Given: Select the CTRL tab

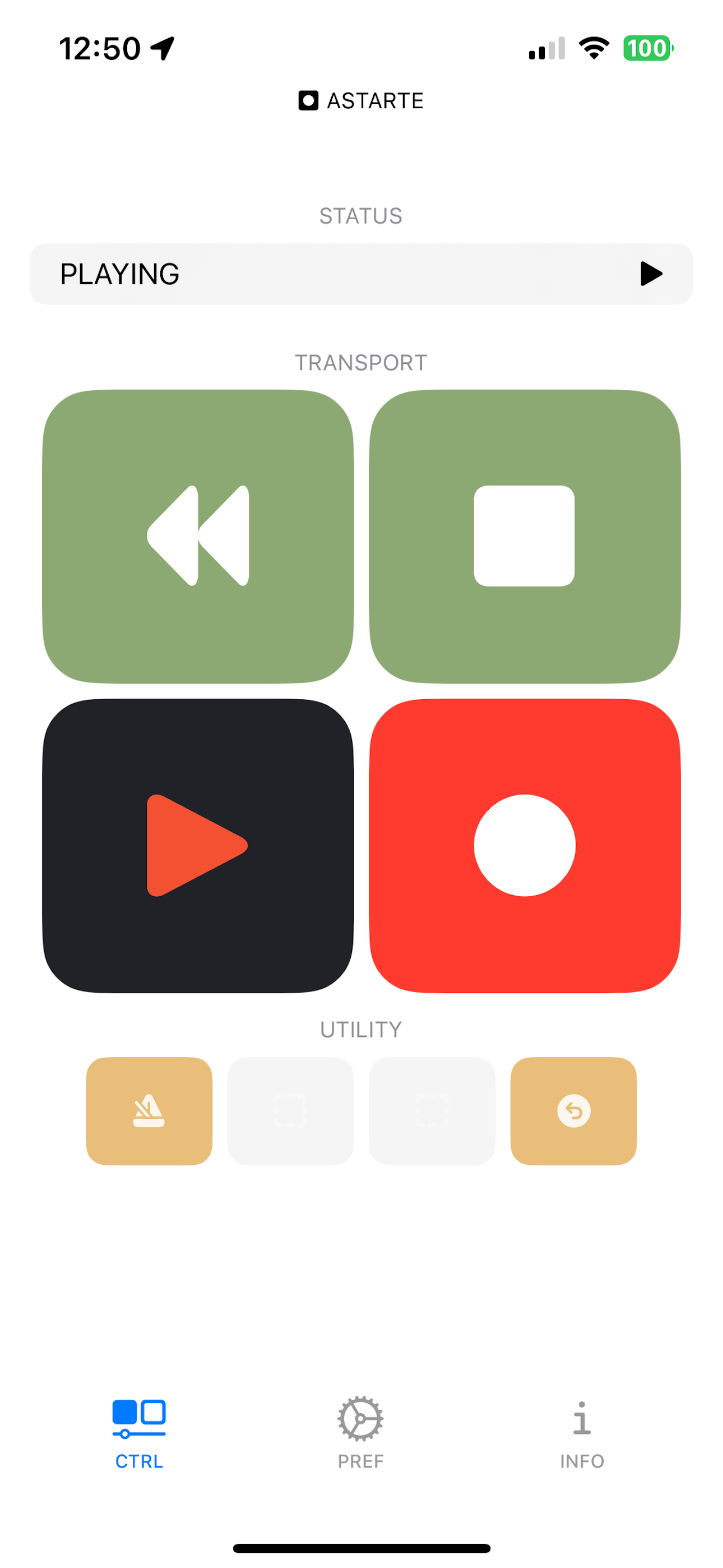Looking at the screenshot, I should [x=140, y=1432].
